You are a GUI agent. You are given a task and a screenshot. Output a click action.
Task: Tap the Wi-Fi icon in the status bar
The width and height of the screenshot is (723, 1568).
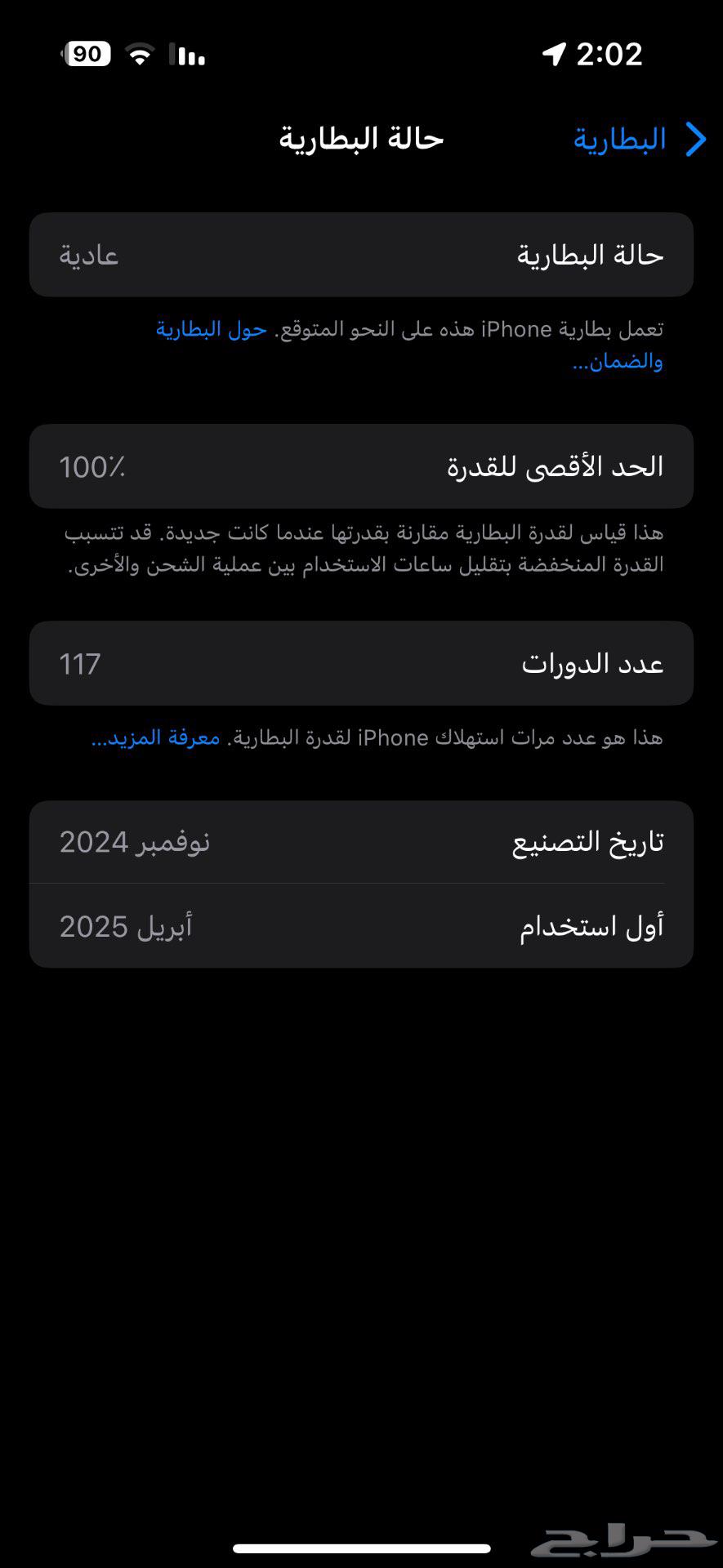pyautogui.click(x=139, y=55)
